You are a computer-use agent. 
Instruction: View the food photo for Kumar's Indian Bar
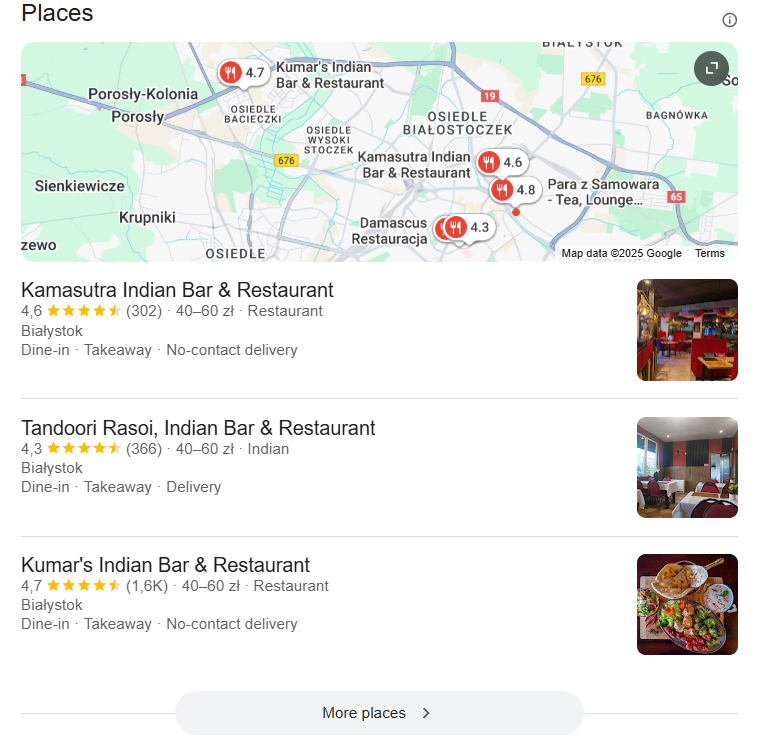click(687, 604)
